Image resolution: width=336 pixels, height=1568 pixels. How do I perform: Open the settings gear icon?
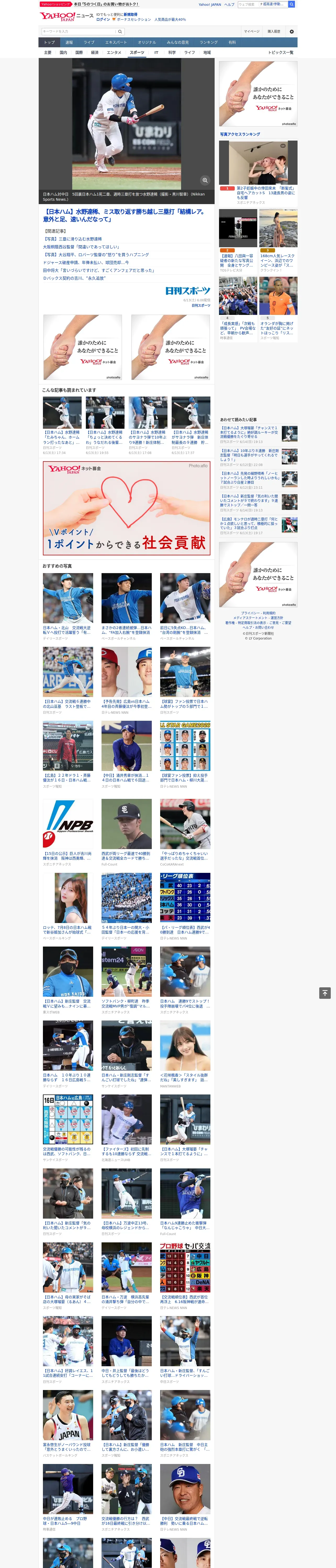(292, 31)
